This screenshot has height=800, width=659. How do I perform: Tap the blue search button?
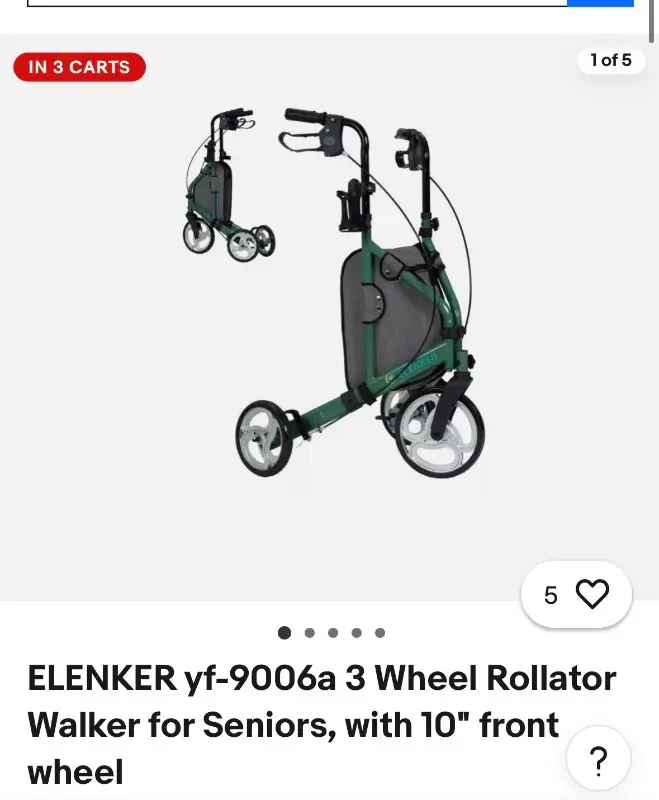[x=600, y=3]
